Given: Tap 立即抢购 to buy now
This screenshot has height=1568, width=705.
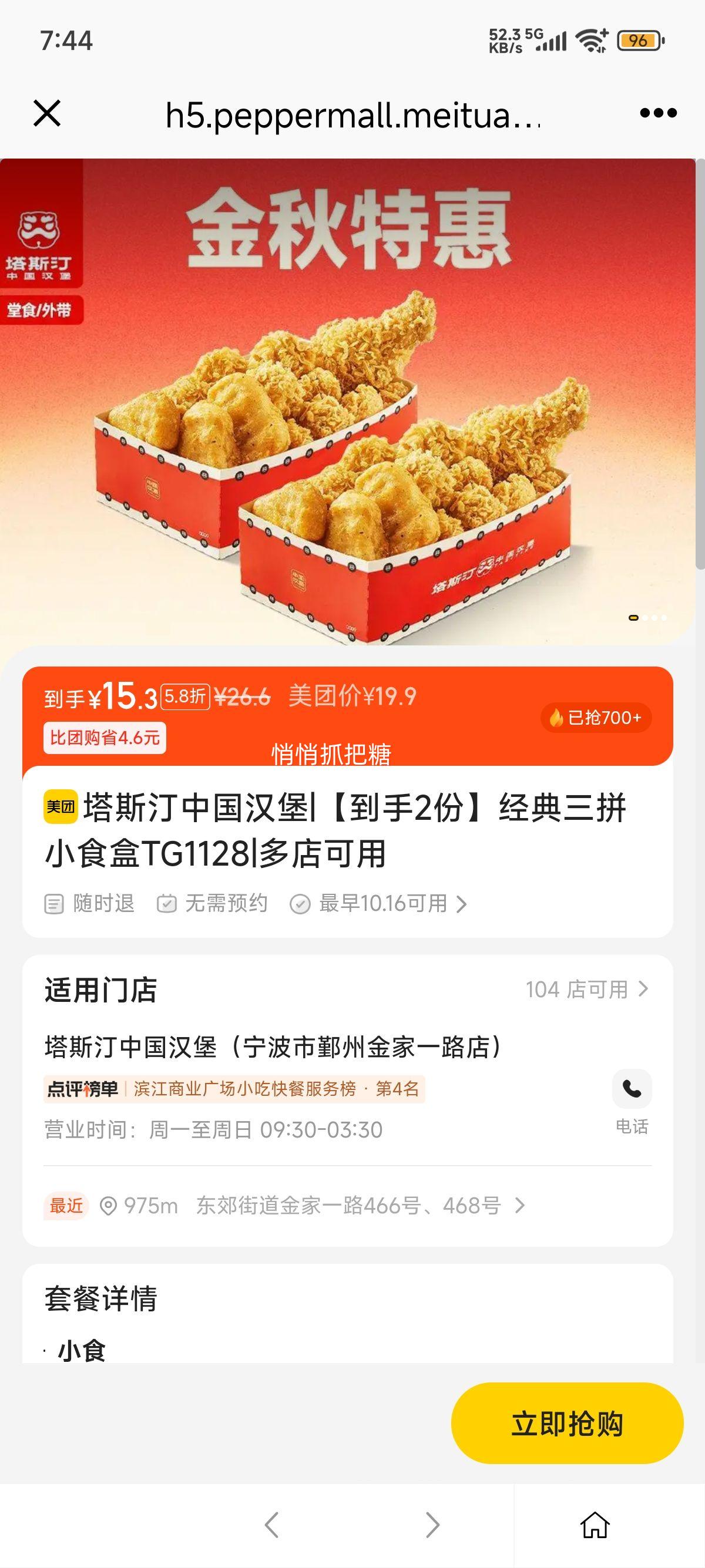Looking at the screenshot, I should coord(567,1424).
